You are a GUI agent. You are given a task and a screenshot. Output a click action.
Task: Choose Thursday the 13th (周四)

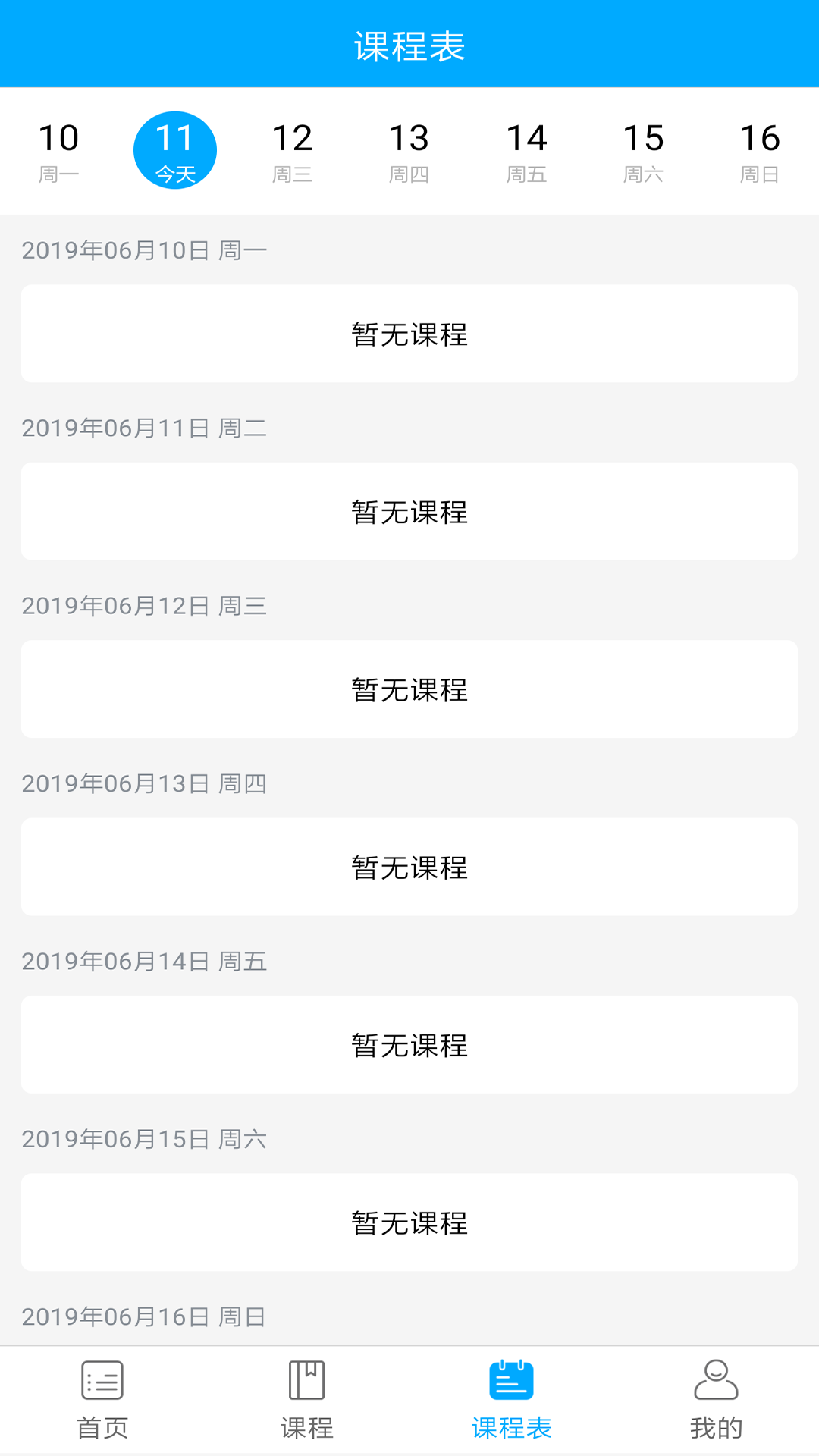tap(409, 152)
